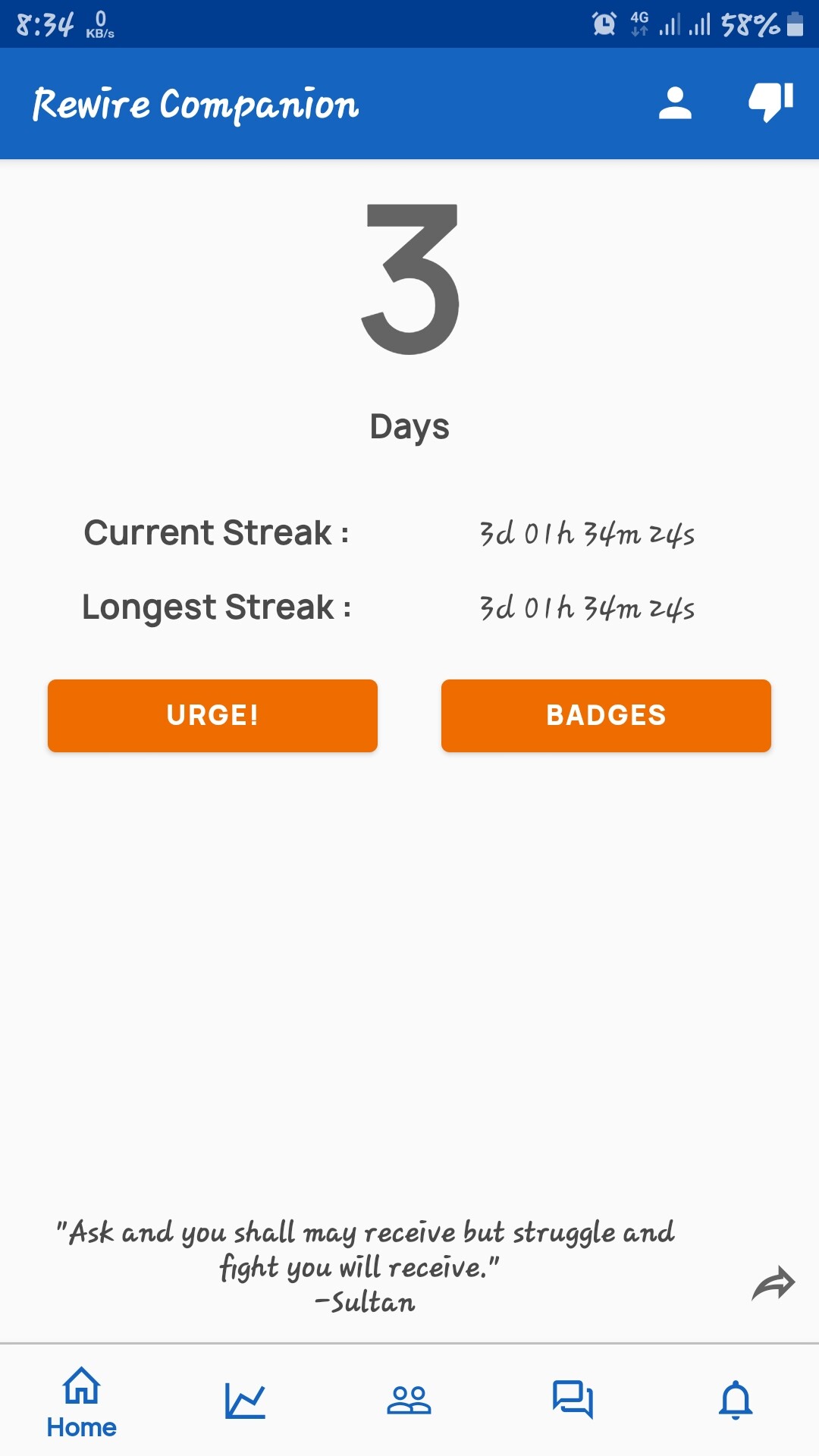Open the notifications bell tab
819x1456 pixels.
point(736,1400)
